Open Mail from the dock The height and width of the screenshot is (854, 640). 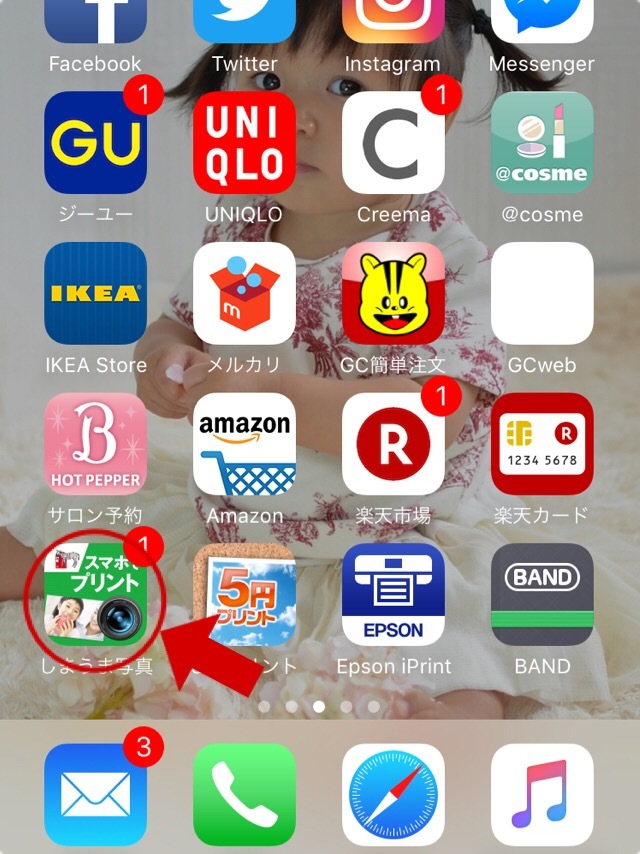point(95,794)
